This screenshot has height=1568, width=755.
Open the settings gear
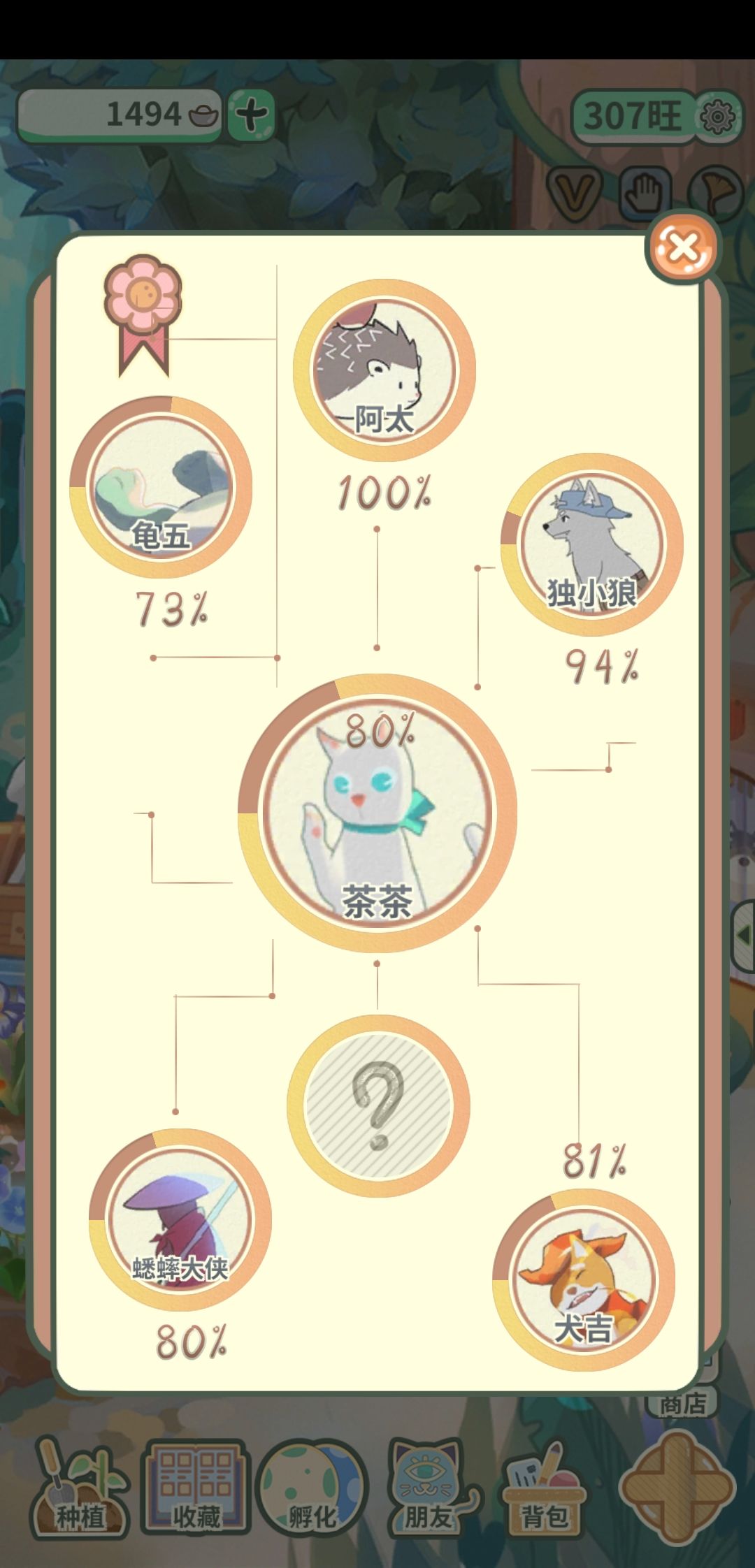click(x=717, y=116)
